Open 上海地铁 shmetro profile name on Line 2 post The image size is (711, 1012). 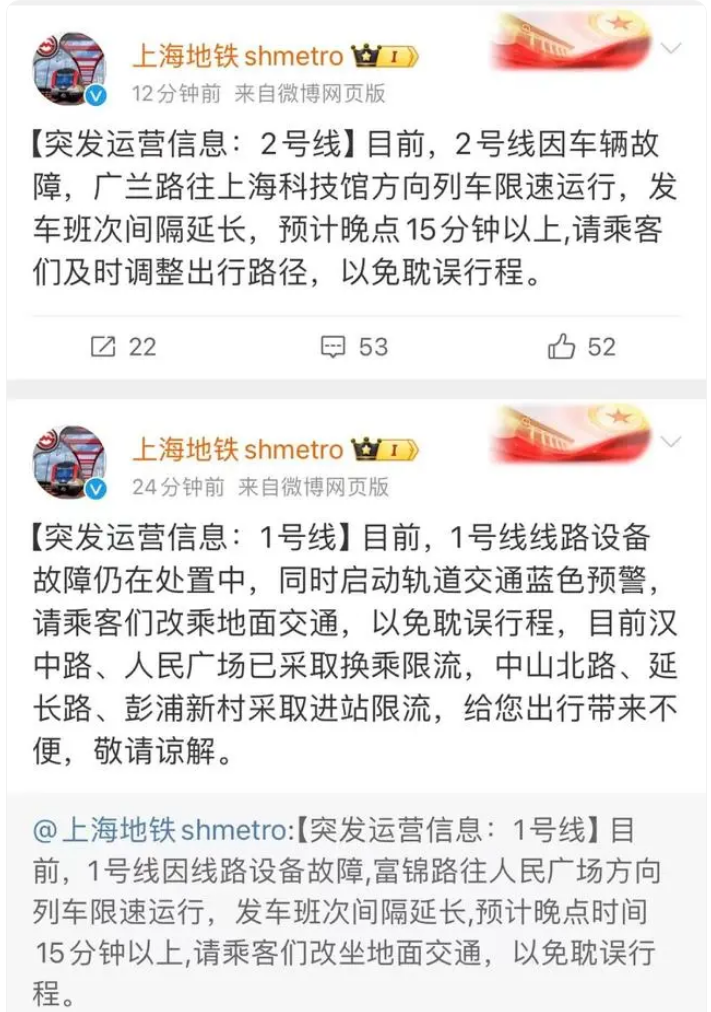tap(238, 55)
